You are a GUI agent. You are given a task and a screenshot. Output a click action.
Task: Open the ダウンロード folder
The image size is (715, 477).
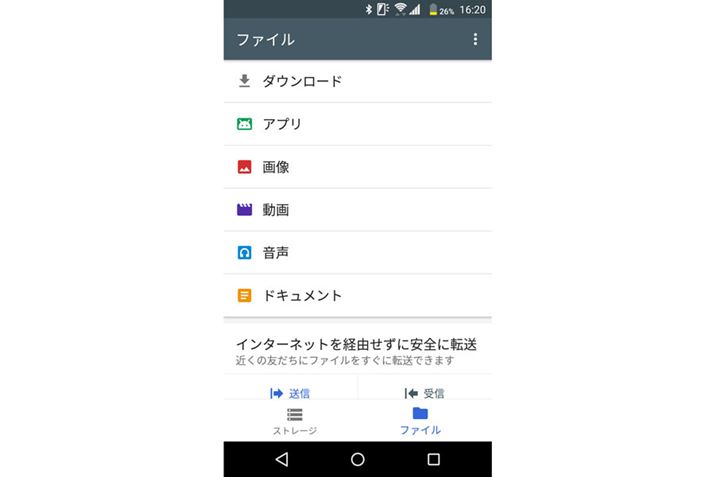point(357,81)
